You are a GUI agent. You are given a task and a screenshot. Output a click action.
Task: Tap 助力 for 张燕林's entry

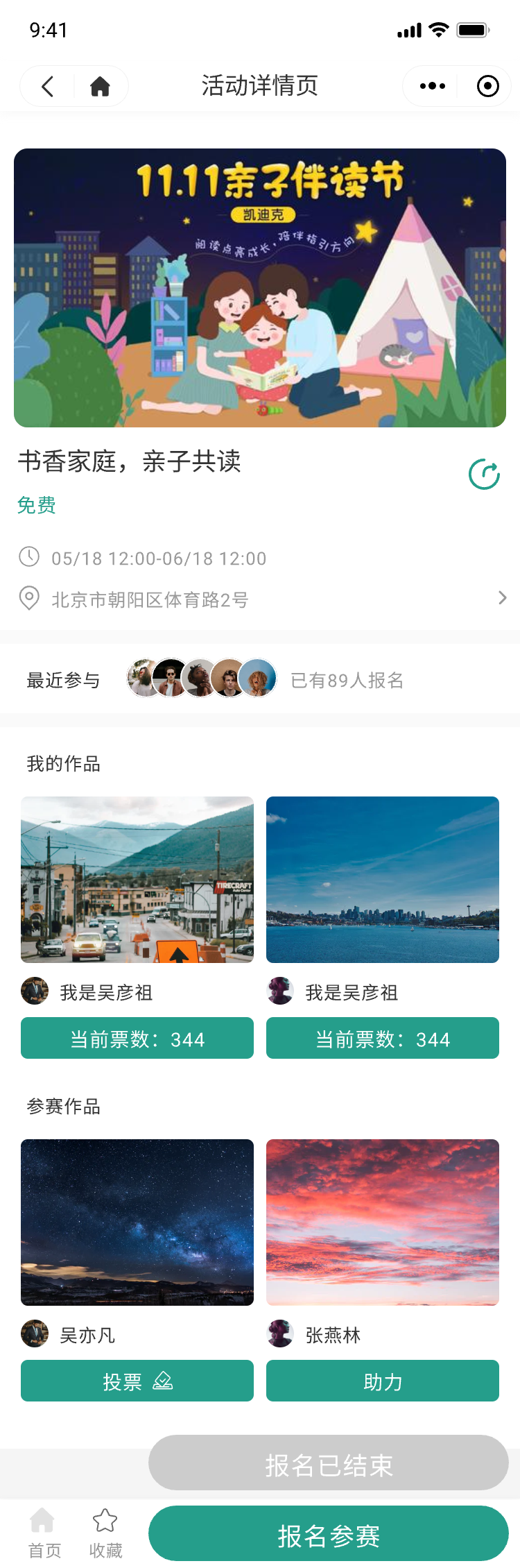pyautogui.click(x=383, y=1381)
